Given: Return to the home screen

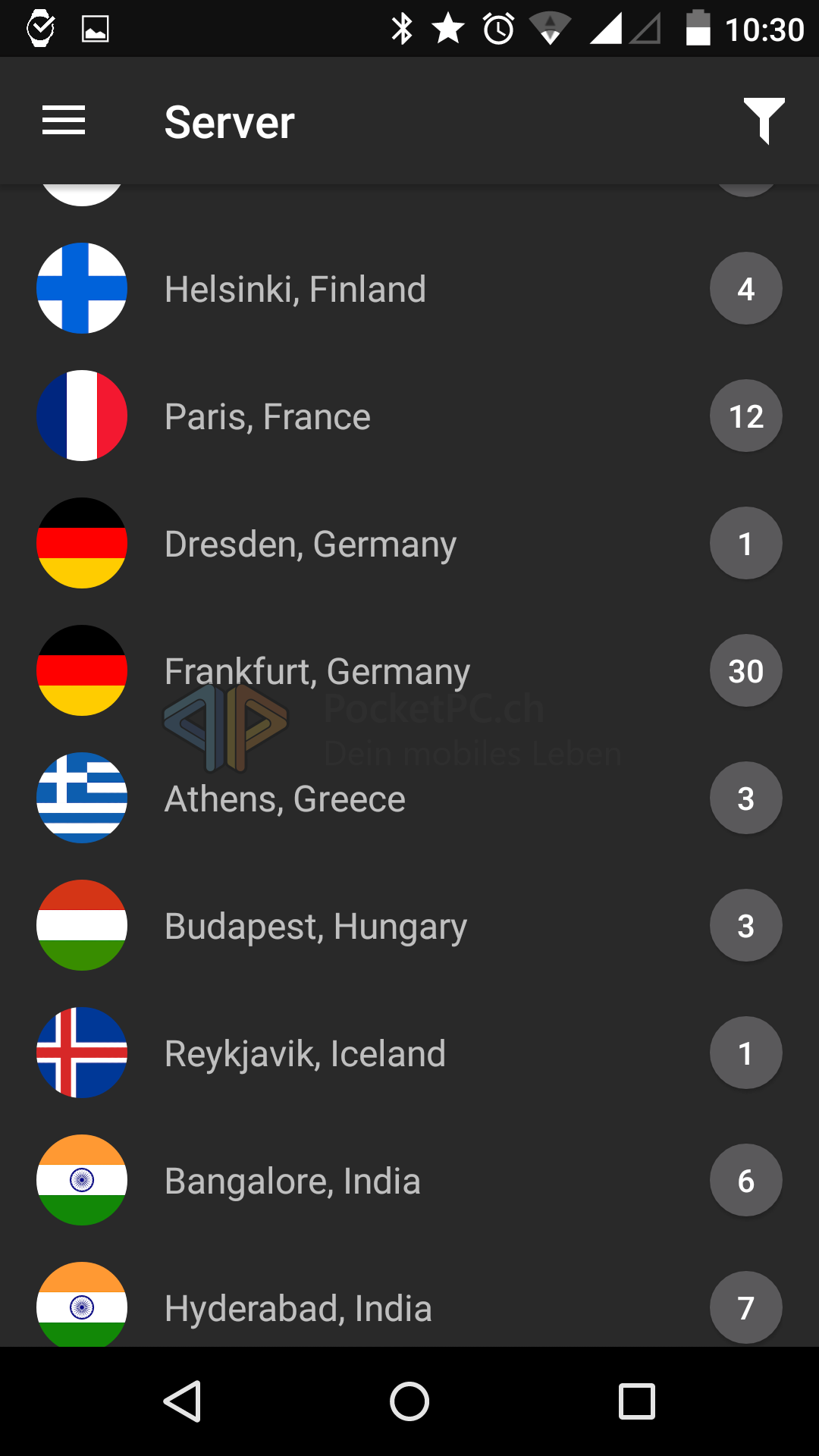Looking at the screenshot, I should point(409,1401).
